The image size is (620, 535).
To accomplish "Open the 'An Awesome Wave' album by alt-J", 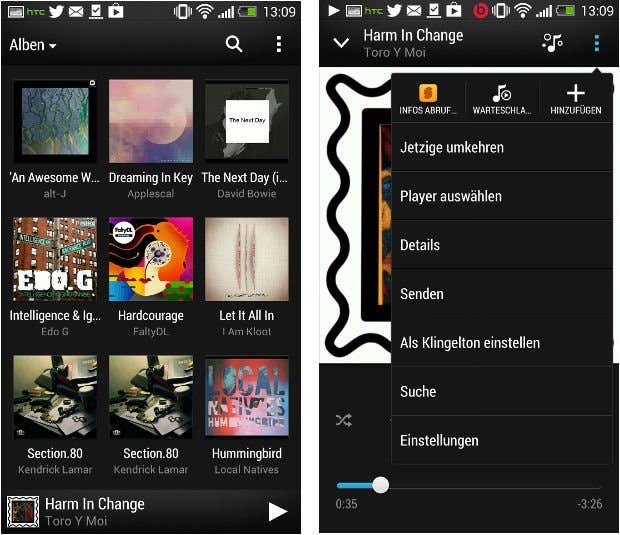I will pos(55,122).
